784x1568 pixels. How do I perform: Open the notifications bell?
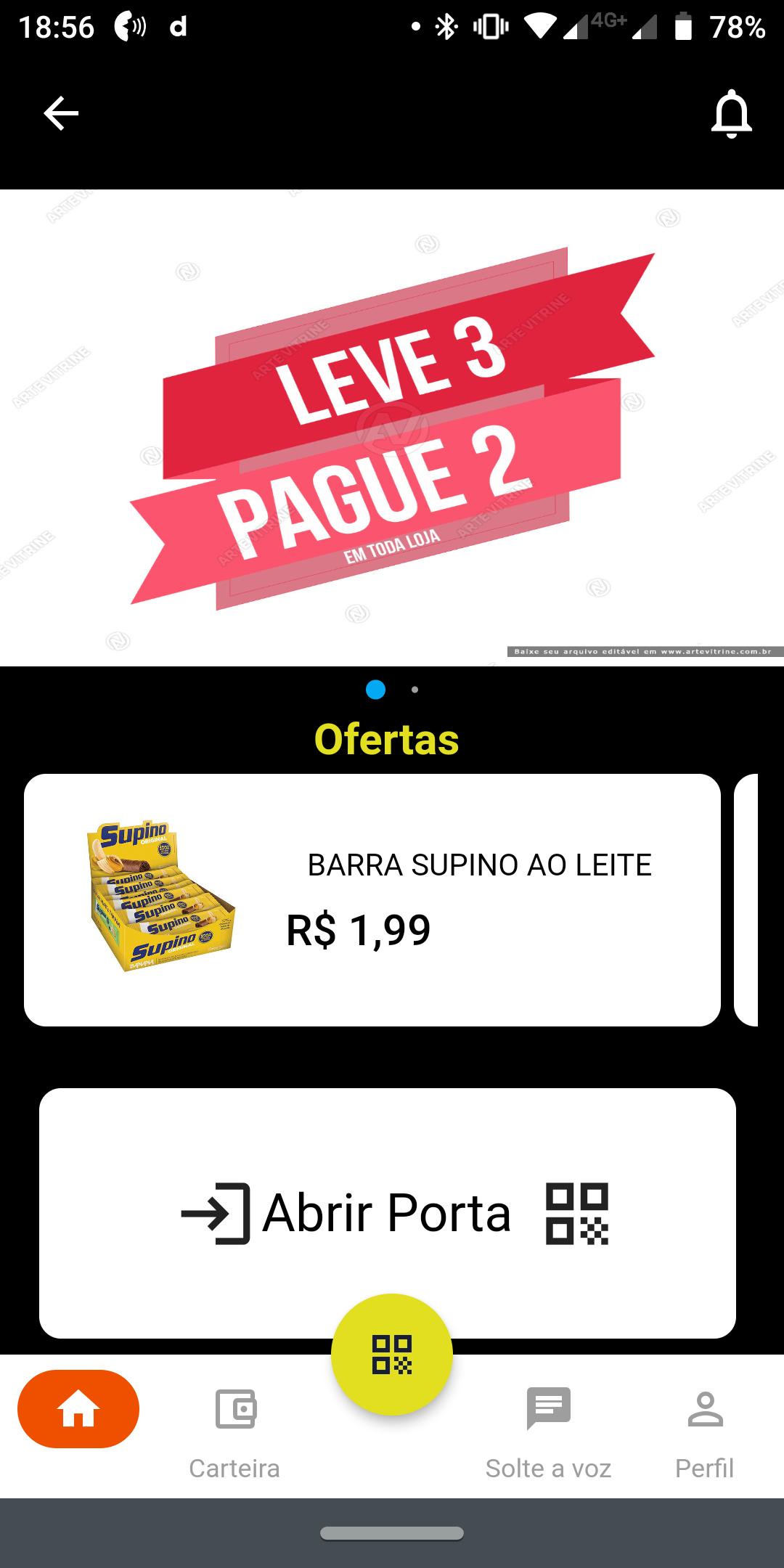click(731, 114)
